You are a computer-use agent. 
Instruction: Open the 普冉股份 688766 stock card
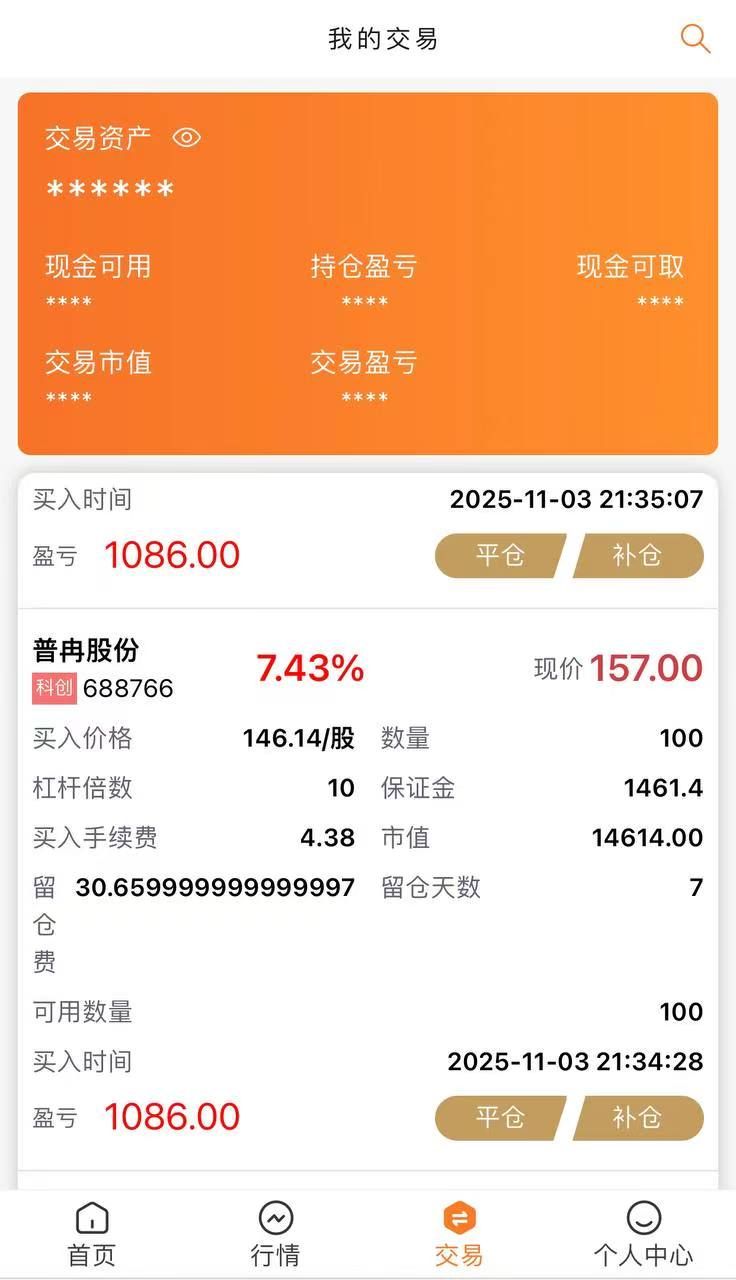pyautogui.click(x=103, y=668)
